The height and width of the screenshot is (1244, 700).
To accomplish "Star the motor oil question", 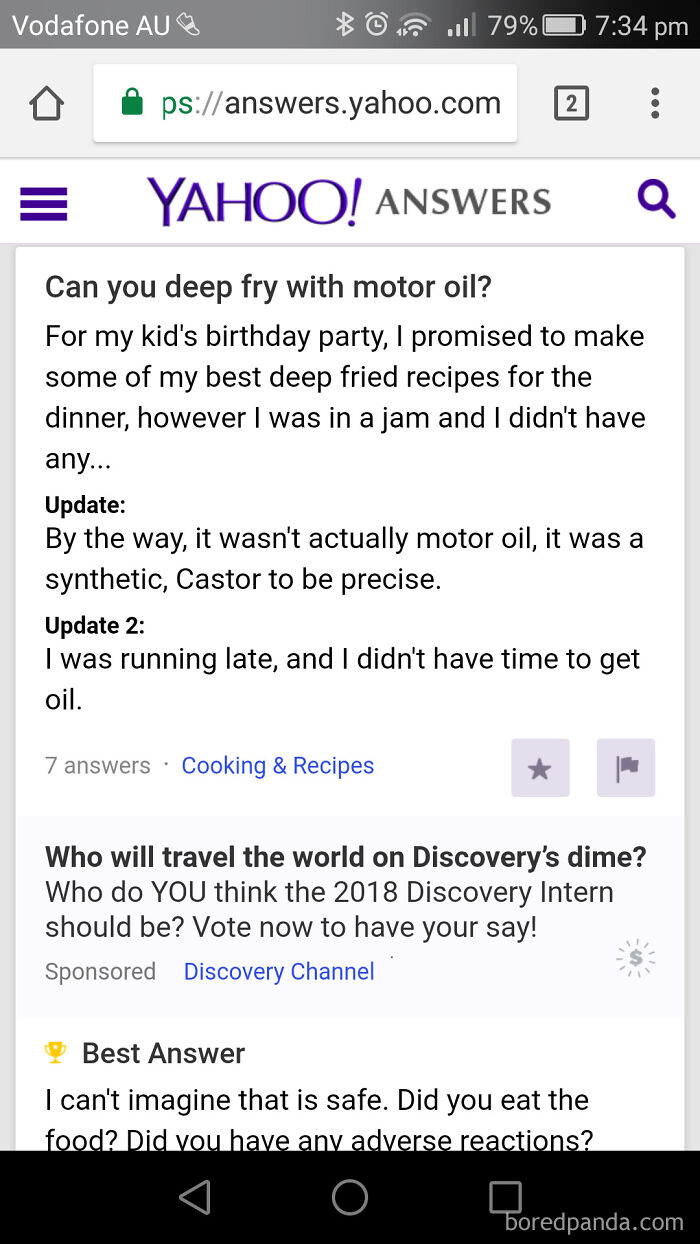I will [x=540, y=768].
